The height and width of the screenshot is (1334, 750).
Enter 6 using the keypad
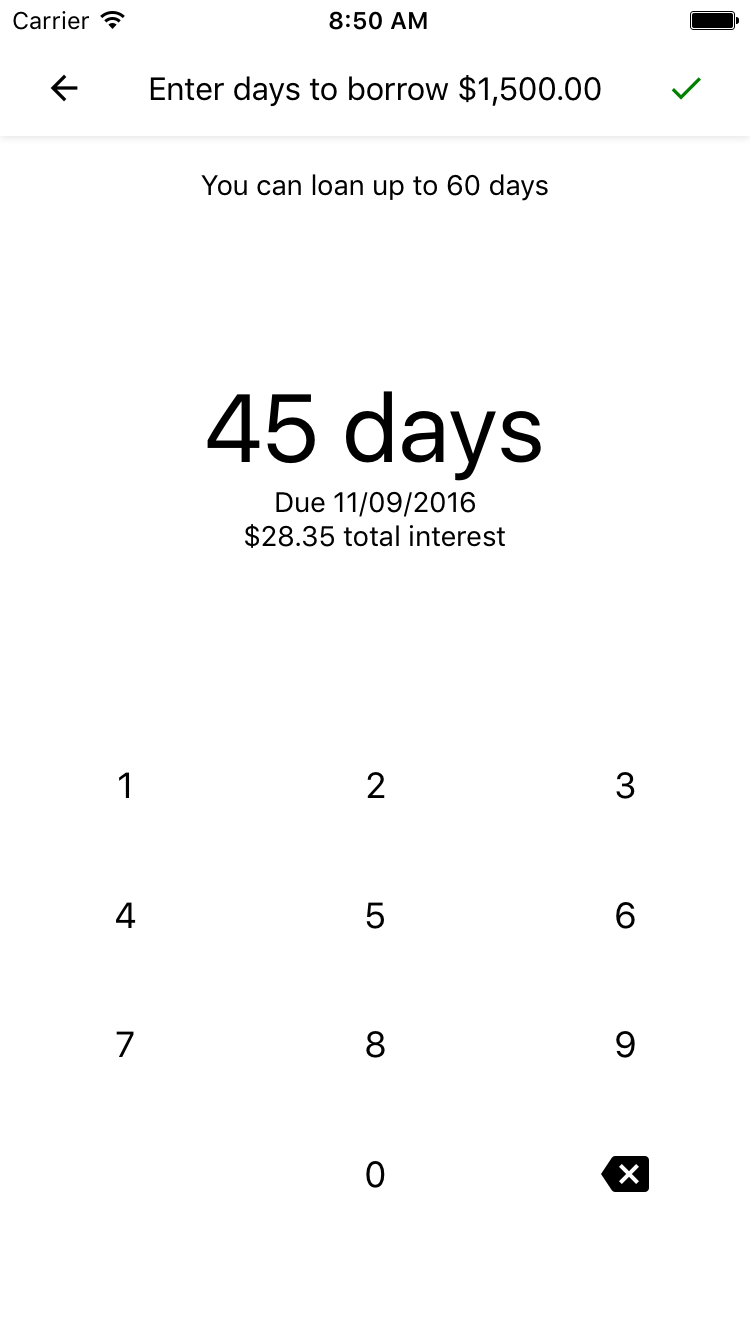(x=625, y=915)
